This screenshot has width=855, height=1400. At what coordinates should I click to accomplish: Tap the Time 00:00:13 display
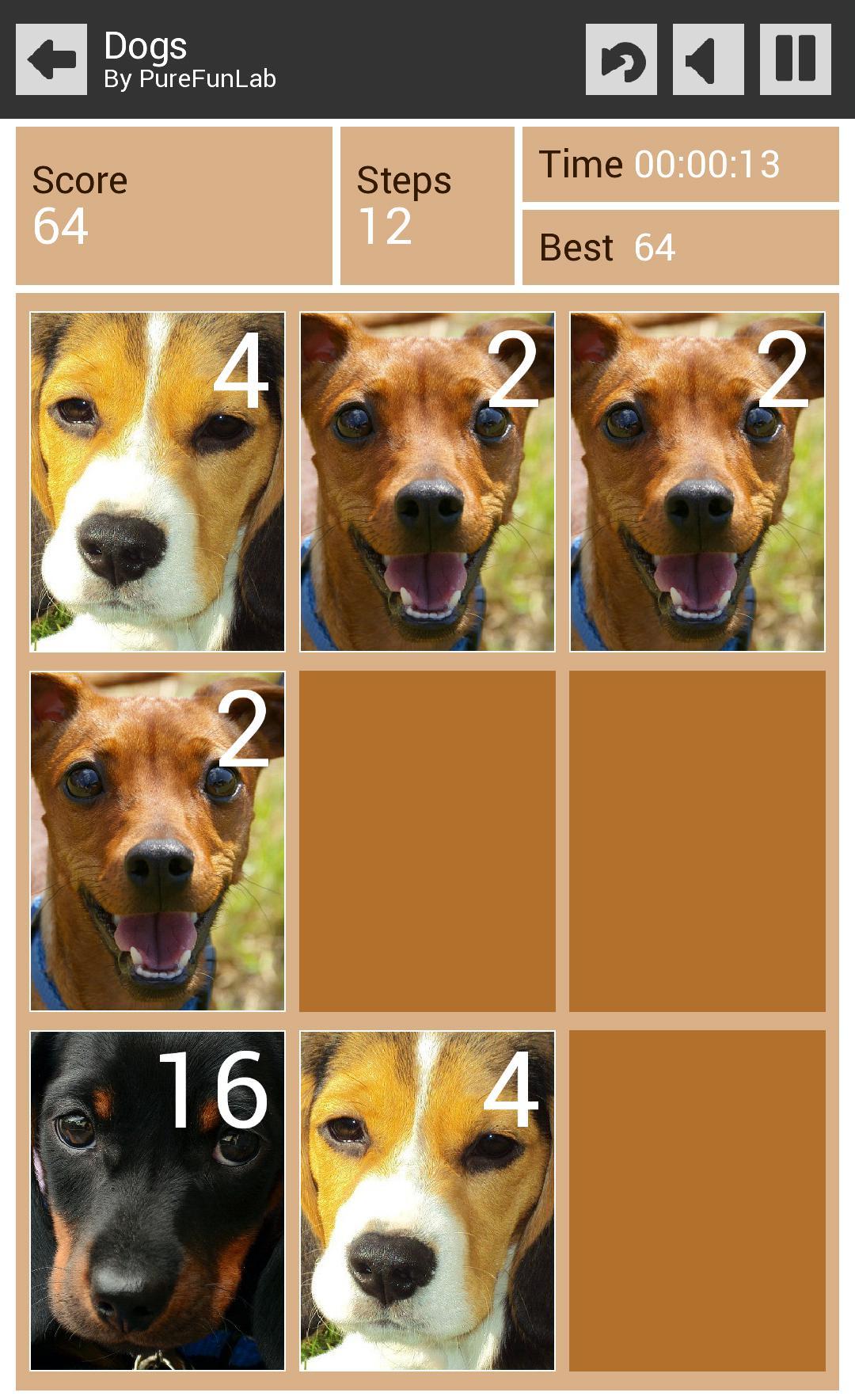pos(682,164)
